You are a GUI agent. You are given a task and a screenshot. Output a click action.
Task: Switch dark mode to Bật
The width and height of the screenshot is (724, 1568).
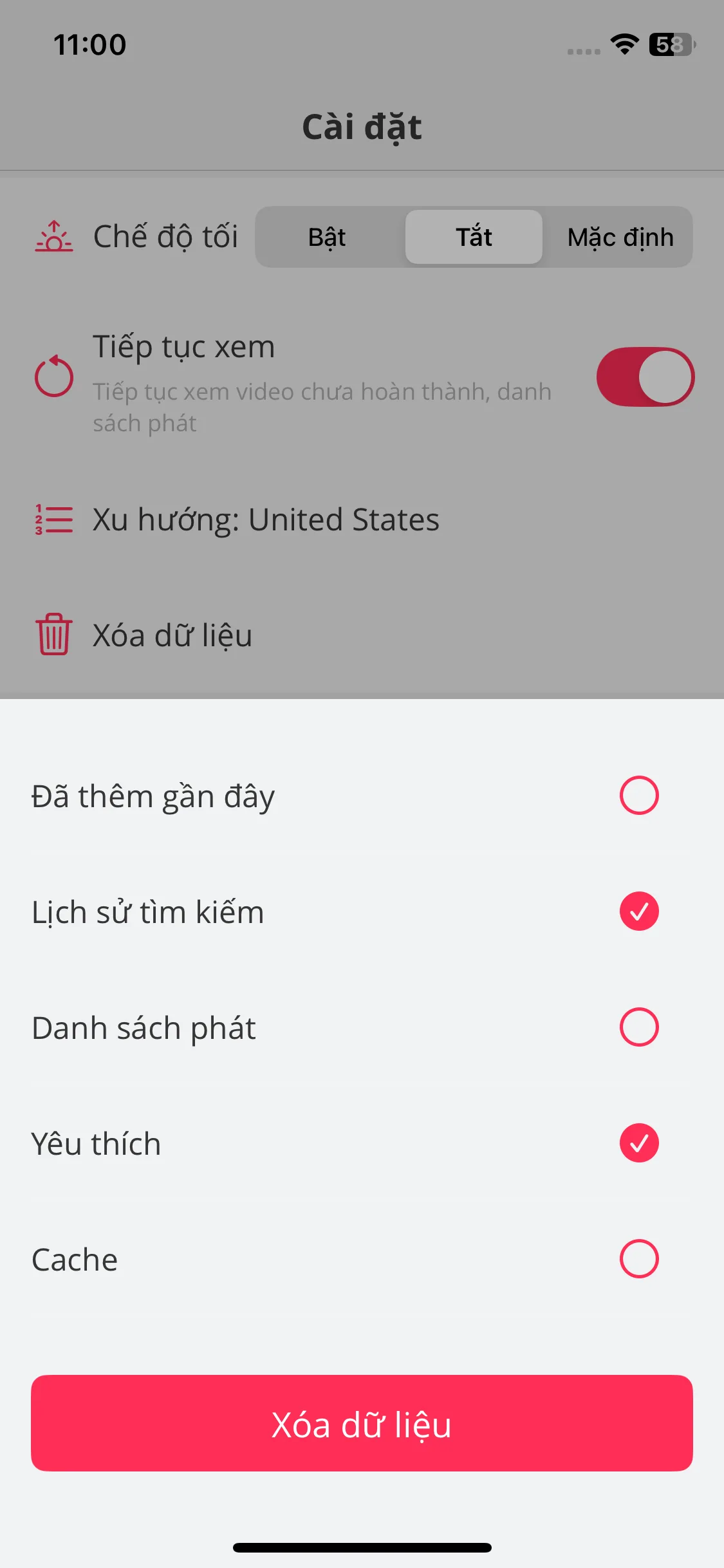pos(326,237)
